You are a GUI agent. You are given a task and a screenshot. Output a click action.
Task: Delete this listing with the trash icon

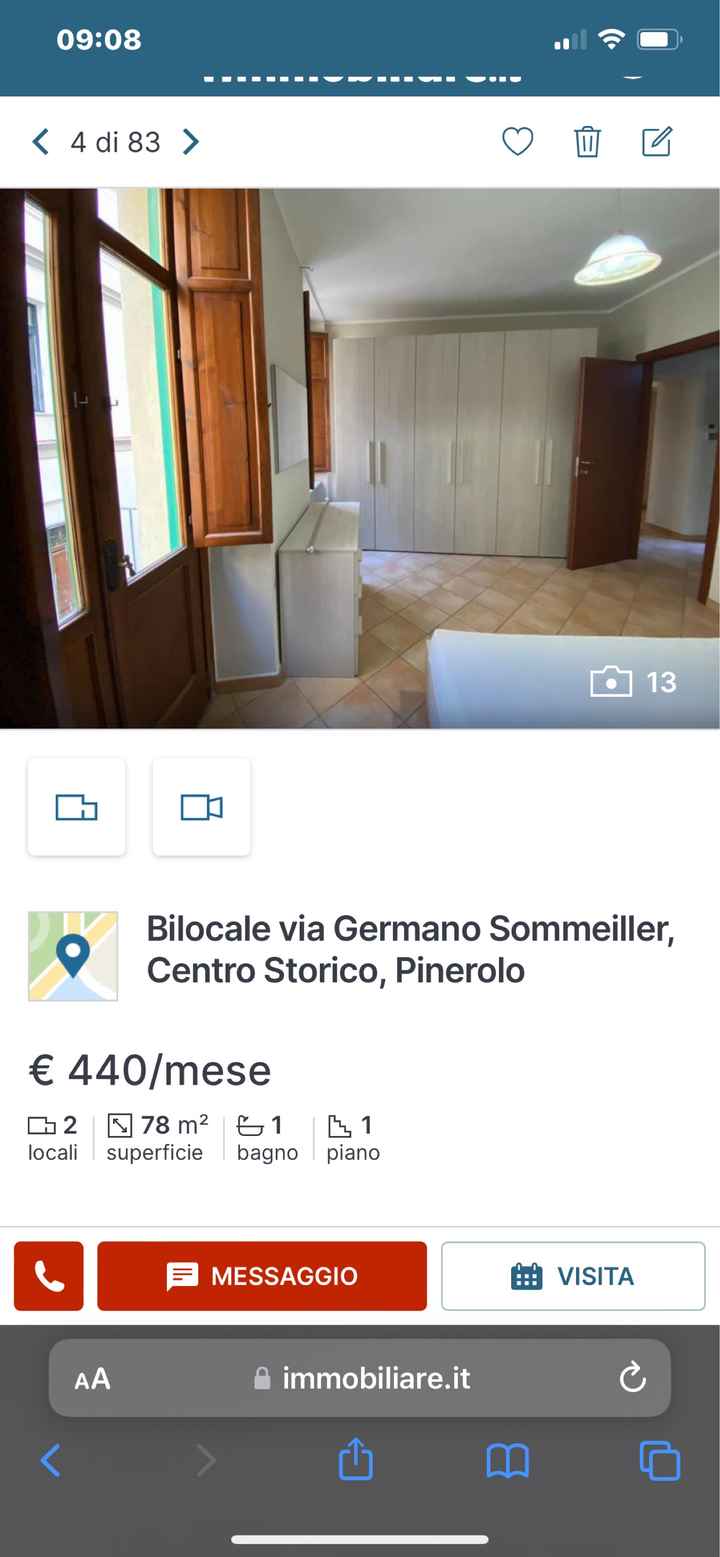pyautogui.click(x=587, y=142)
